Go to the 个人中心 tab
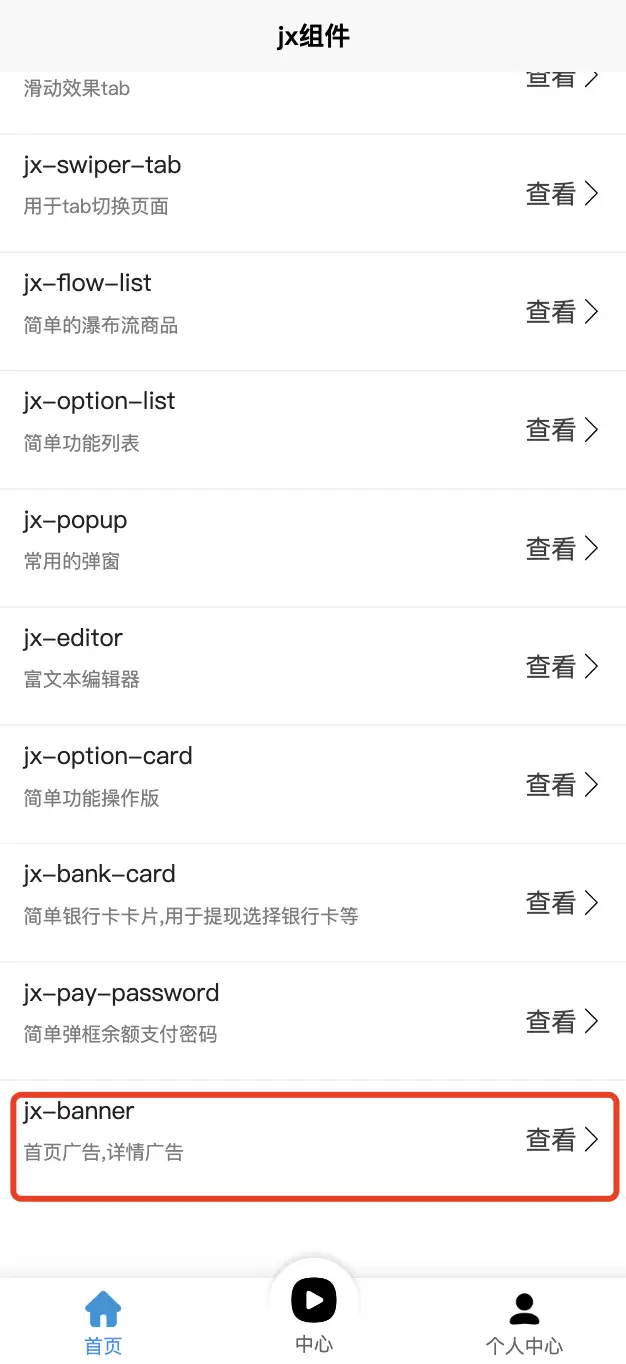Screen dimensions: 626x1364 tap(523, 1321)
